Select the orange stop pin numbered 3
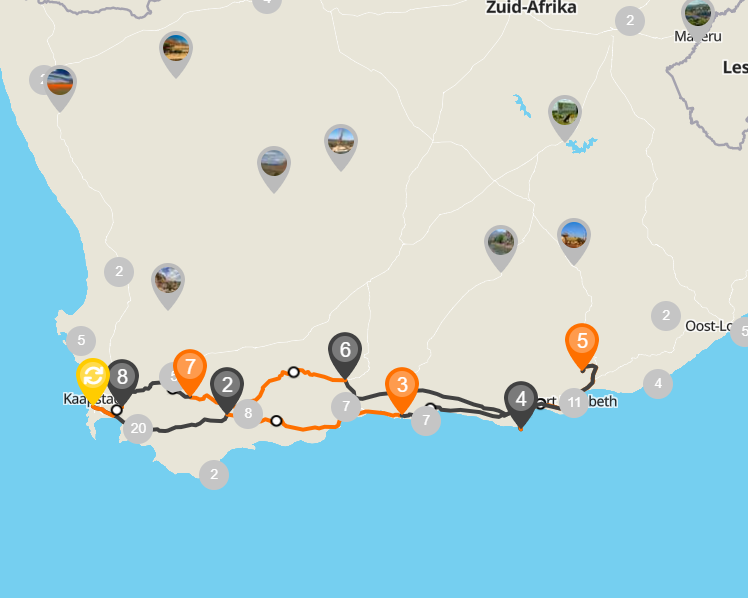The width and height of the screenshot is (748, 598). coord(402,385)
